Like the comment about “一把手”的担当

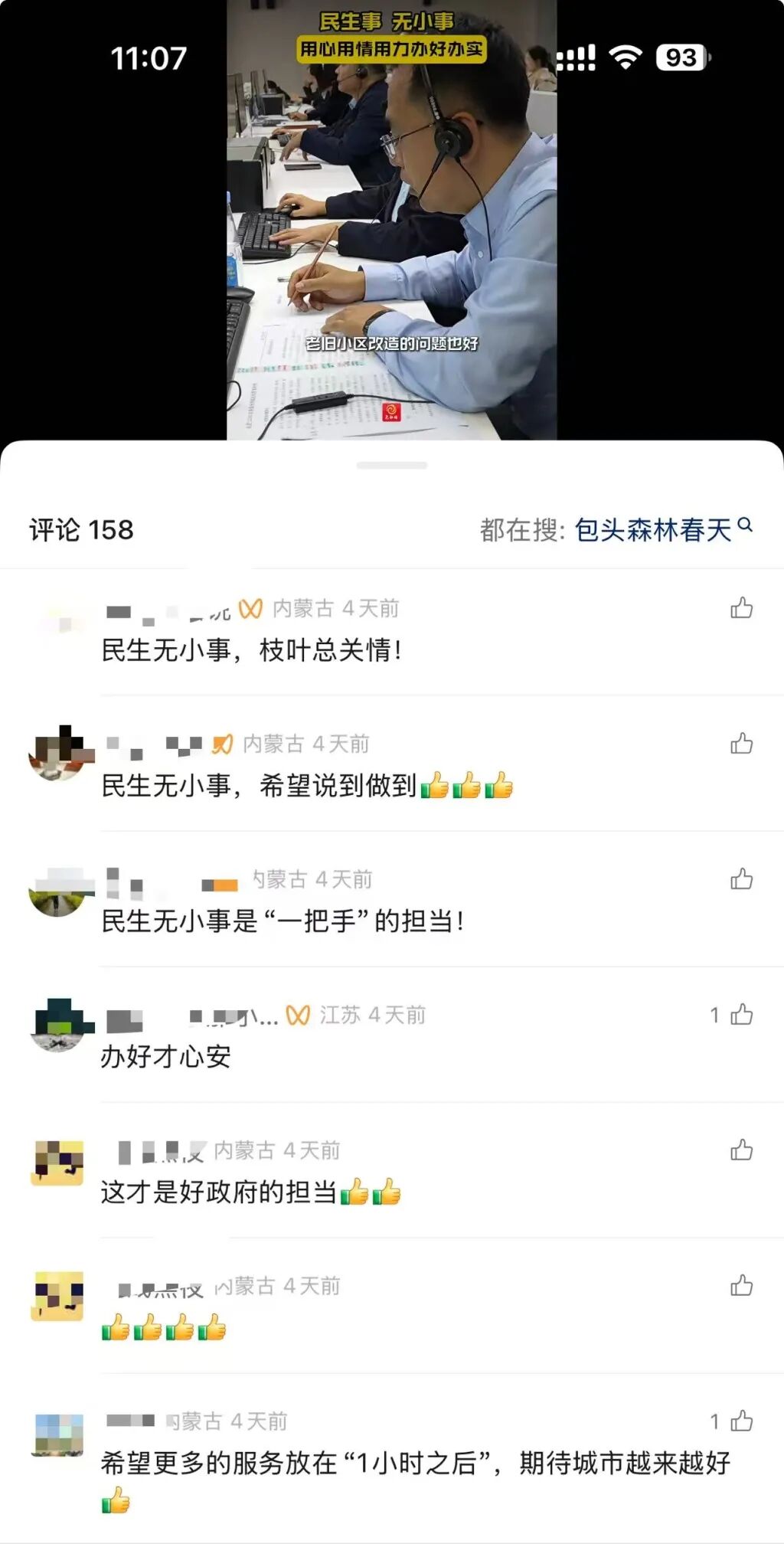[741, 879]
